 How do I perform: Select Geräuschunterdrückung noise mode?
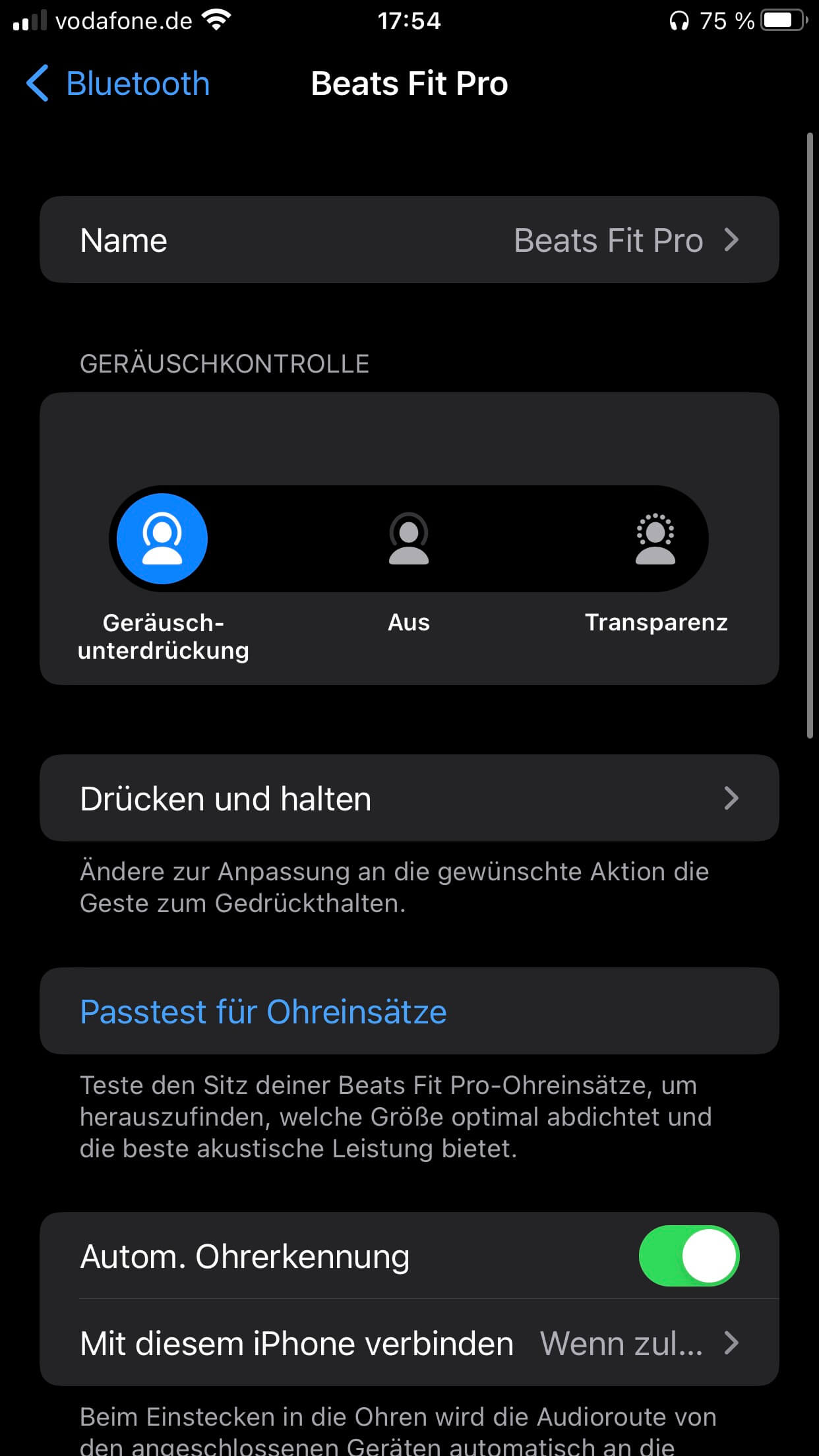[162, 539]
